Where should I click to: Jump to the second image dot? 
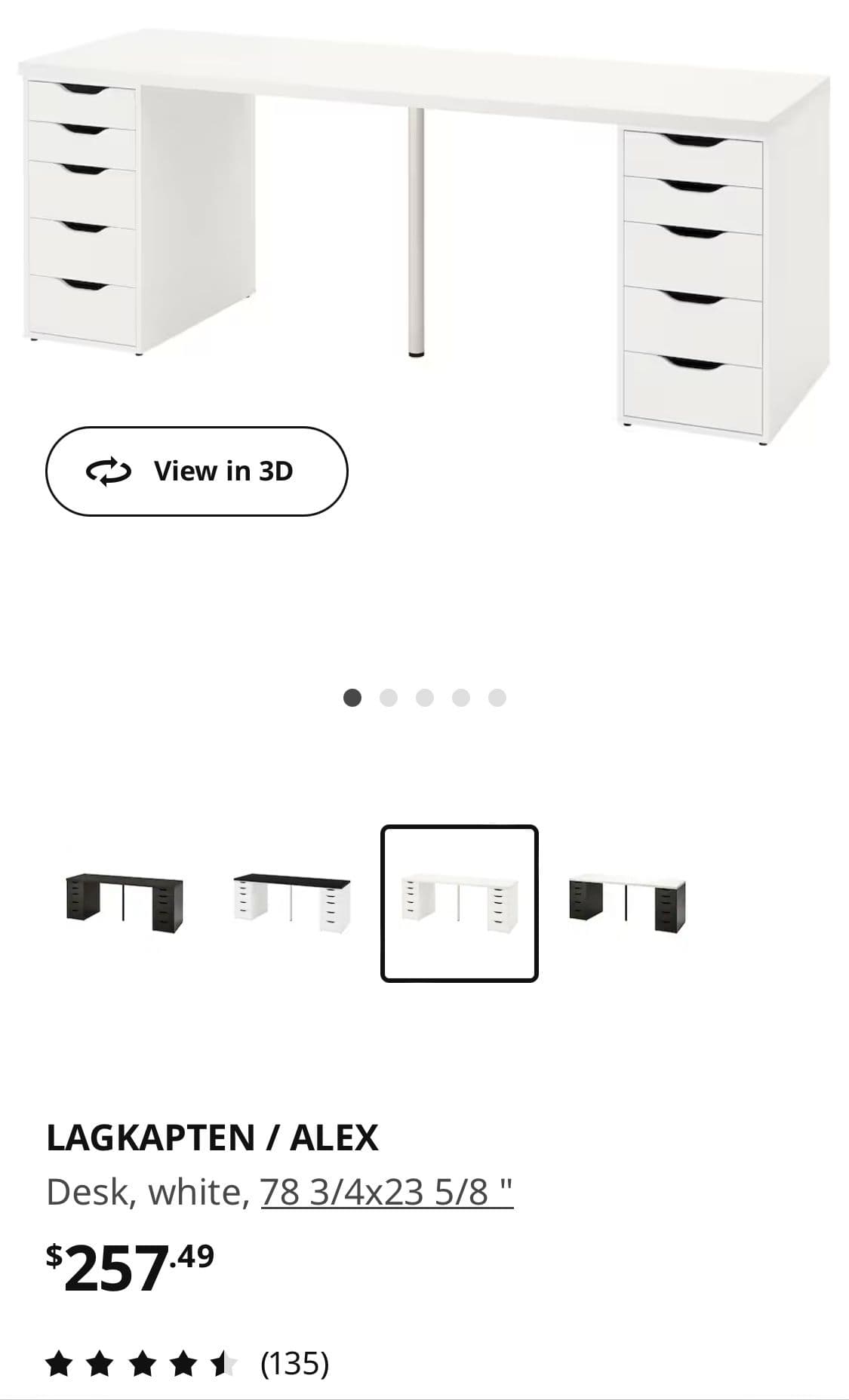[x=389, y=698]
